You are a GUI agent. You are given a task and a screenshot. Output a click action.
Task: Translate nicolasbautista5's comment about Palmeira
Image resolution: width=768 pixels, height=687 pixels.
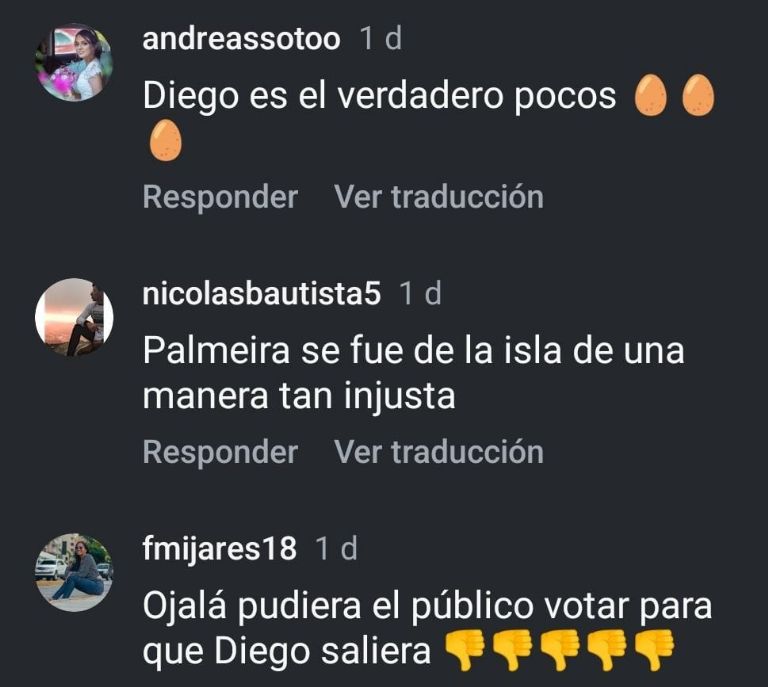(x=438, y=452)
